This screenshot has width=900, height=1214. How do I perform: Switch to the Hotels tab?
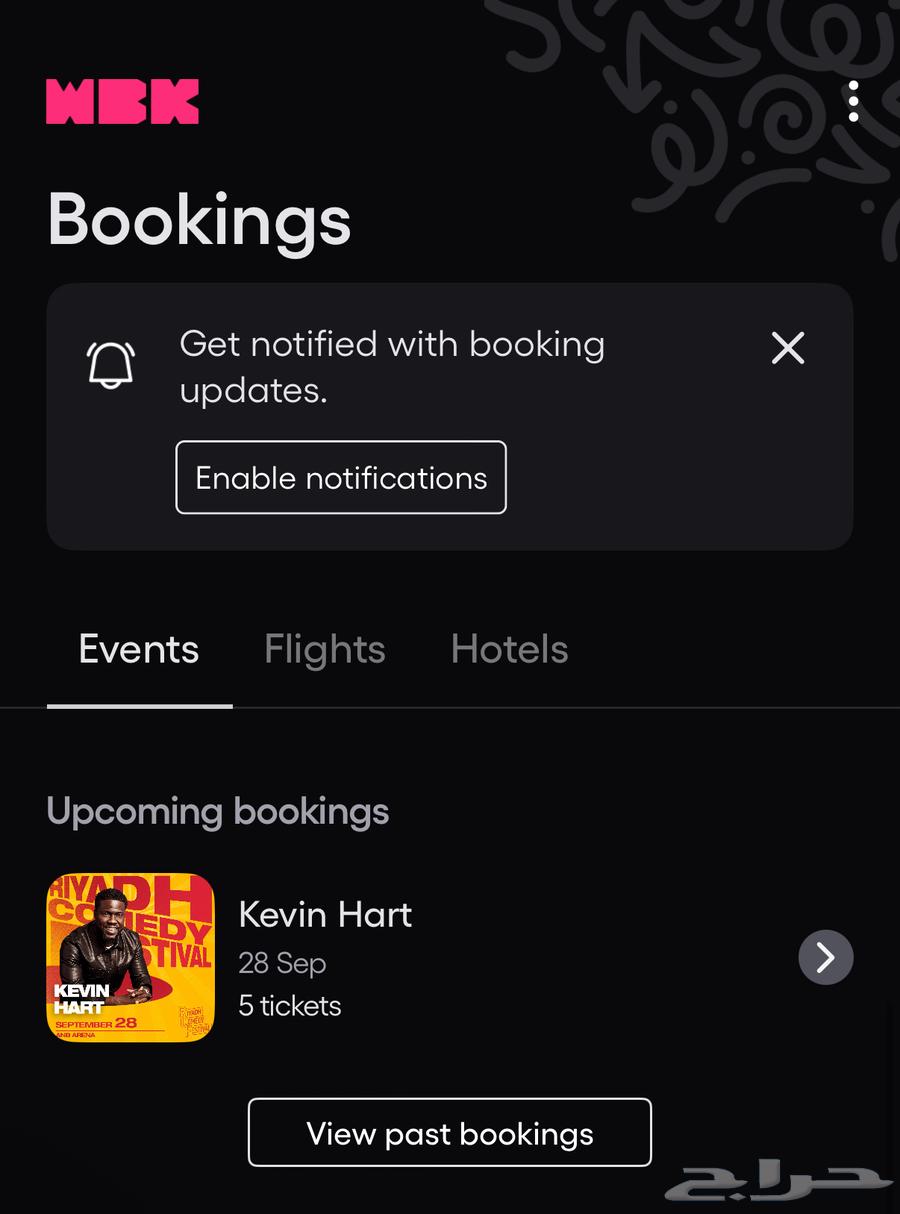coord(509,649)
